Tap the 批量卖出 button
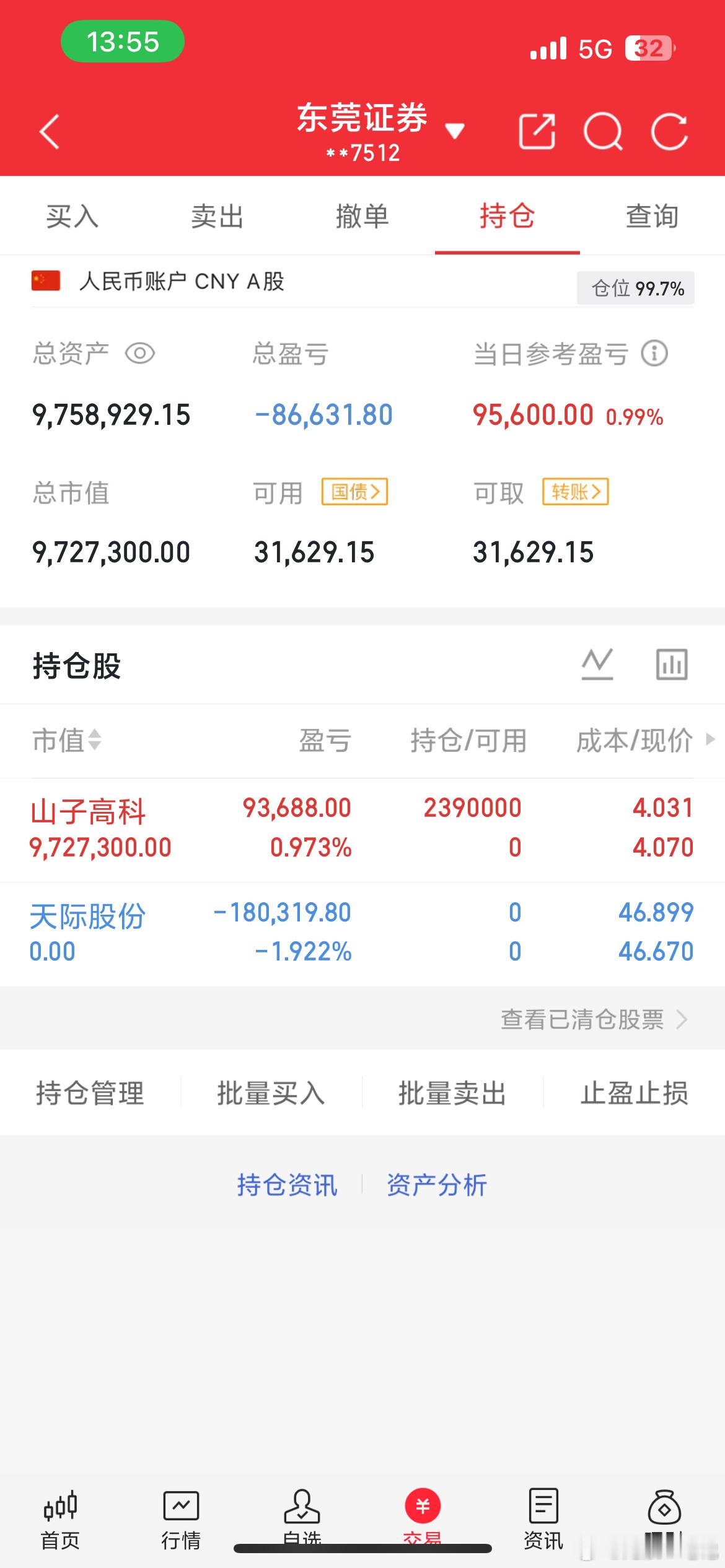Screen dimensions: 725x1568 452,1093
